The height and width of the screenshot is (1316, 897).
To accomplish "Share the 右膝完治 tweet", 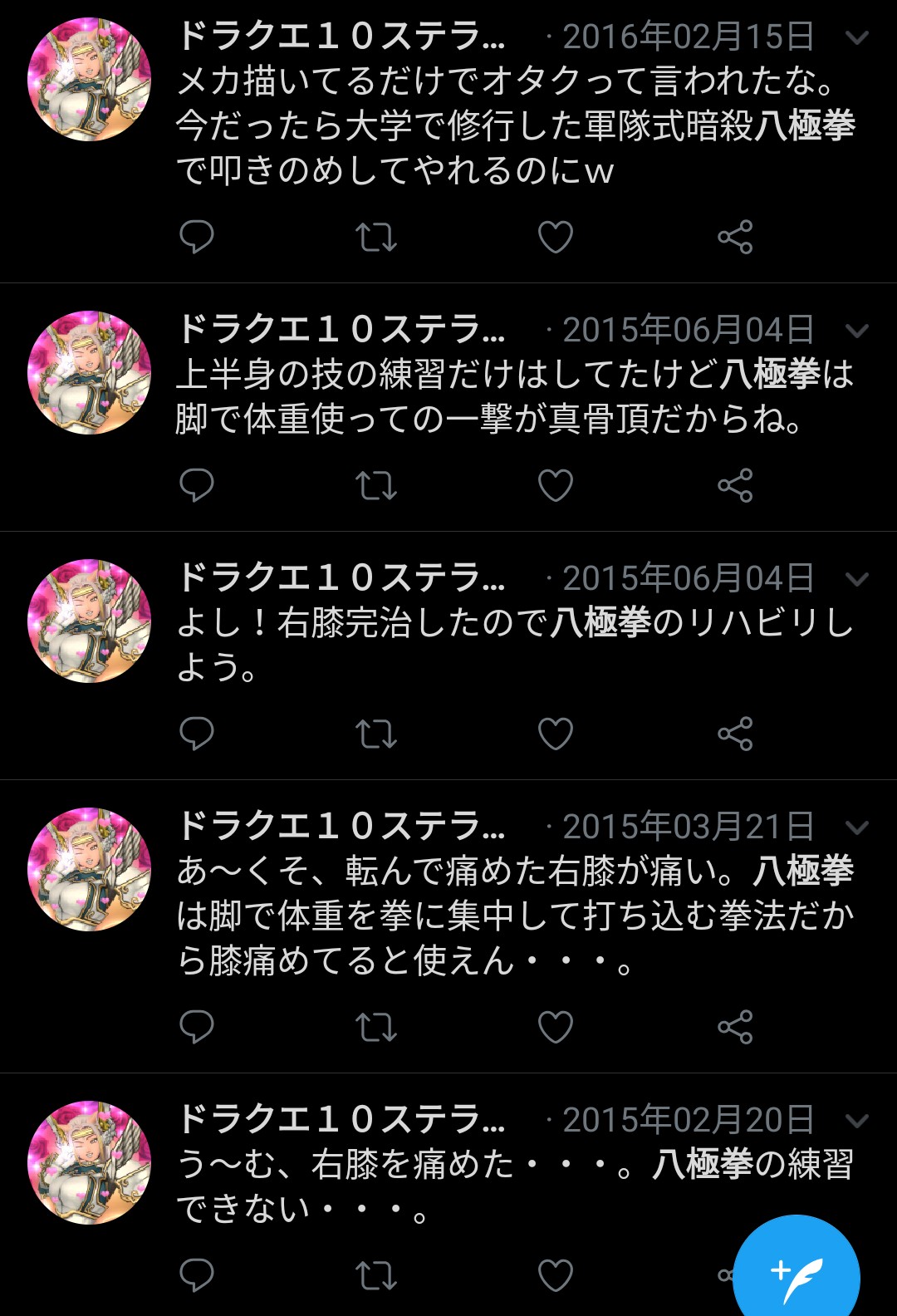I will [735, 734].
